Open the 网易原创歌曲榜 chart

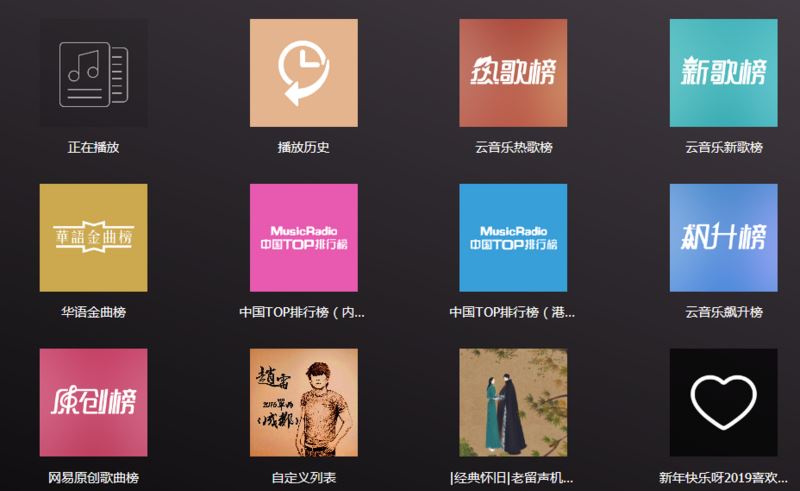[93, 403]
